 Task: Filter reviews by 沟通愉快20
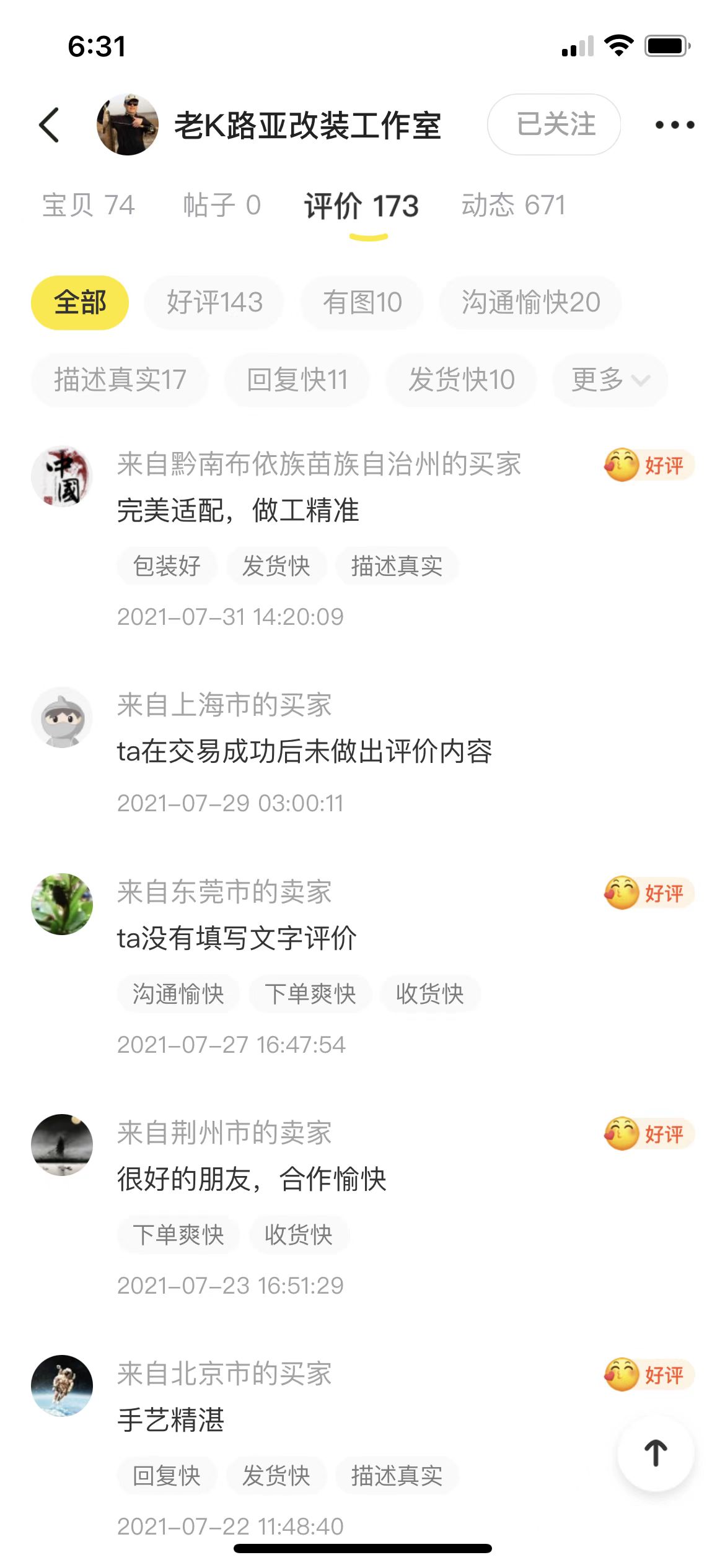[x=530, y=302]
